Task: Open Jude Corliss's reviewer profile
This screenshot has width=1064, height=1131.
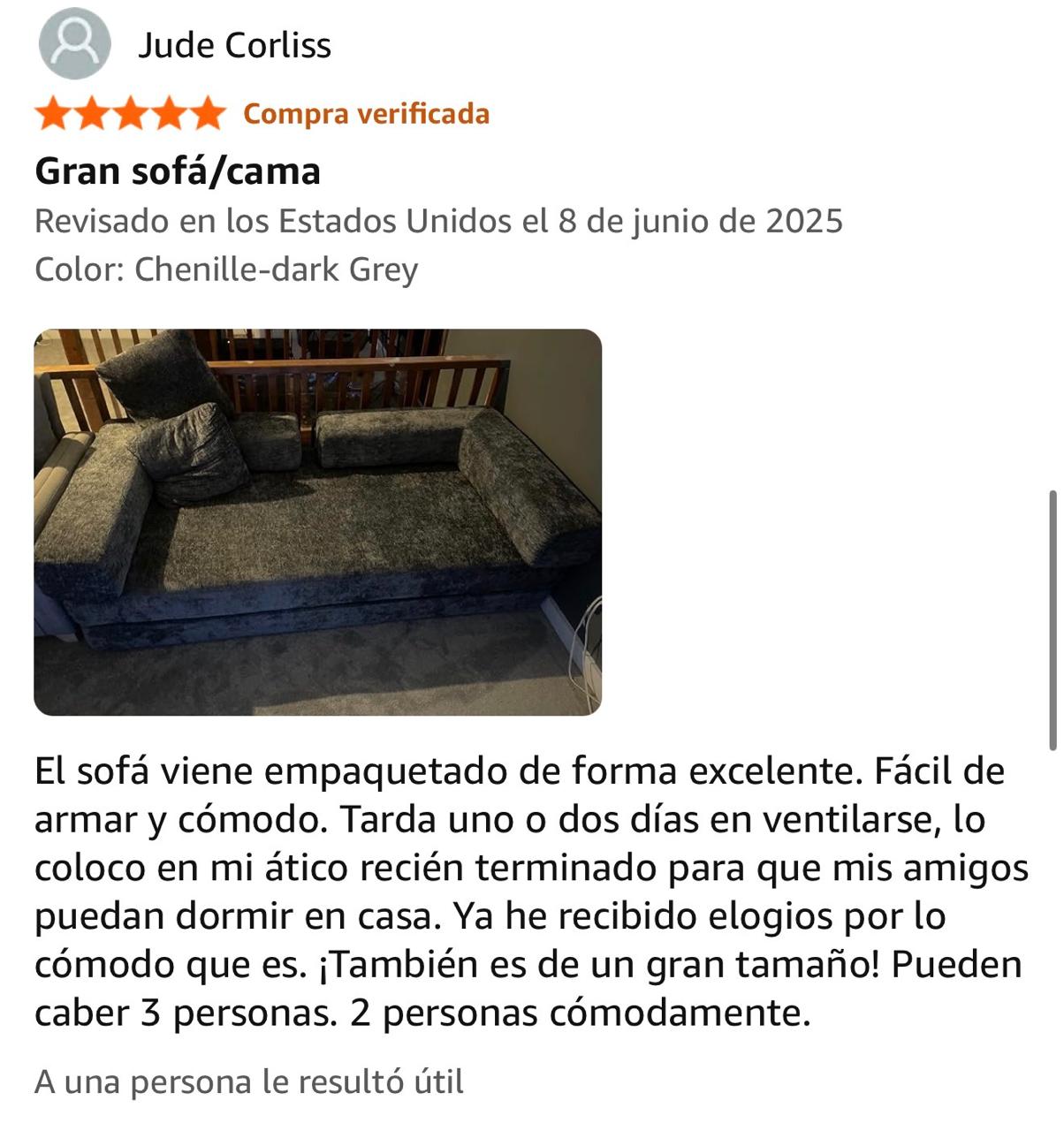Action: coord(233,45)
